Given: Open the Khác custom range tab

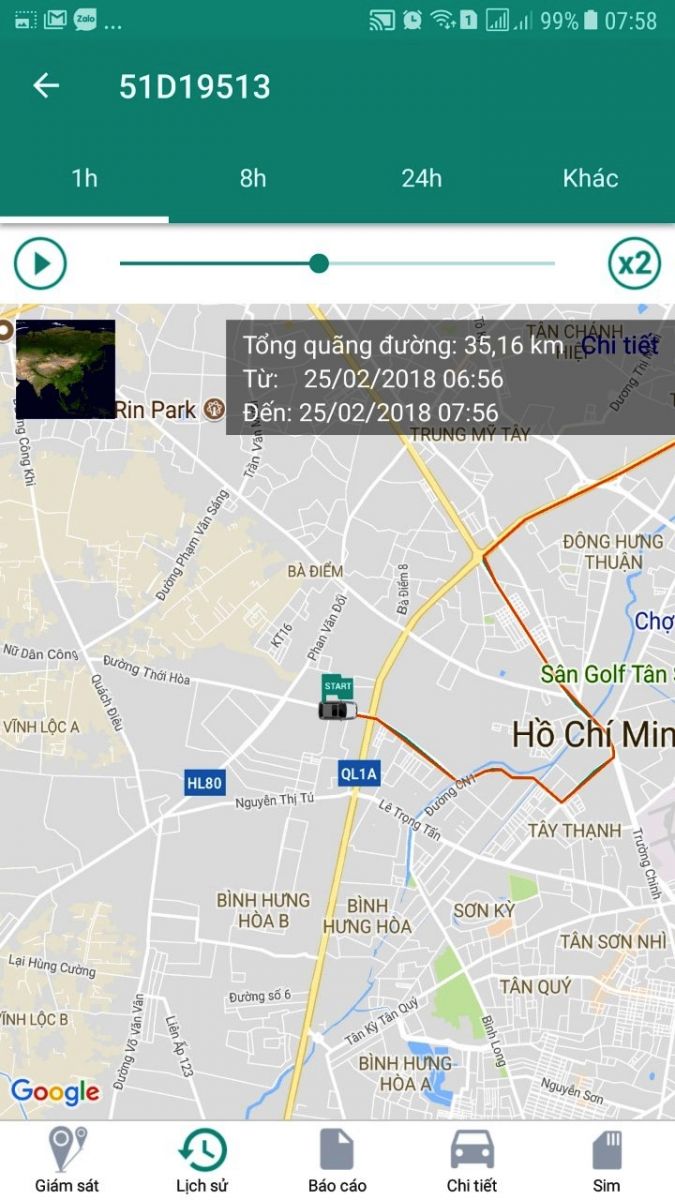Looking at the screenshot, I should (590, 179).
